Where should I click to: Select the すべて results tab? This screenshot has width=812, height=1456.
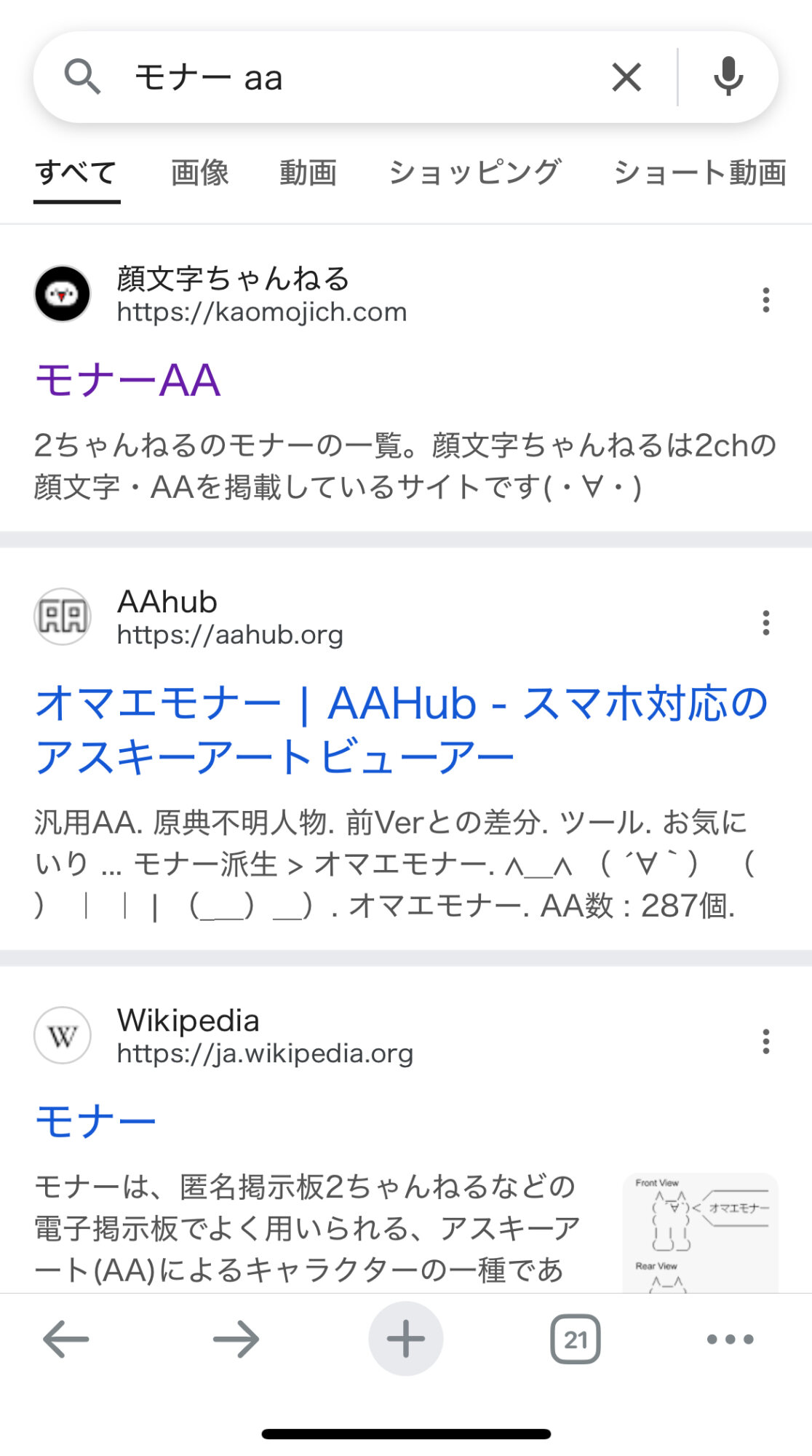(76, 173)
